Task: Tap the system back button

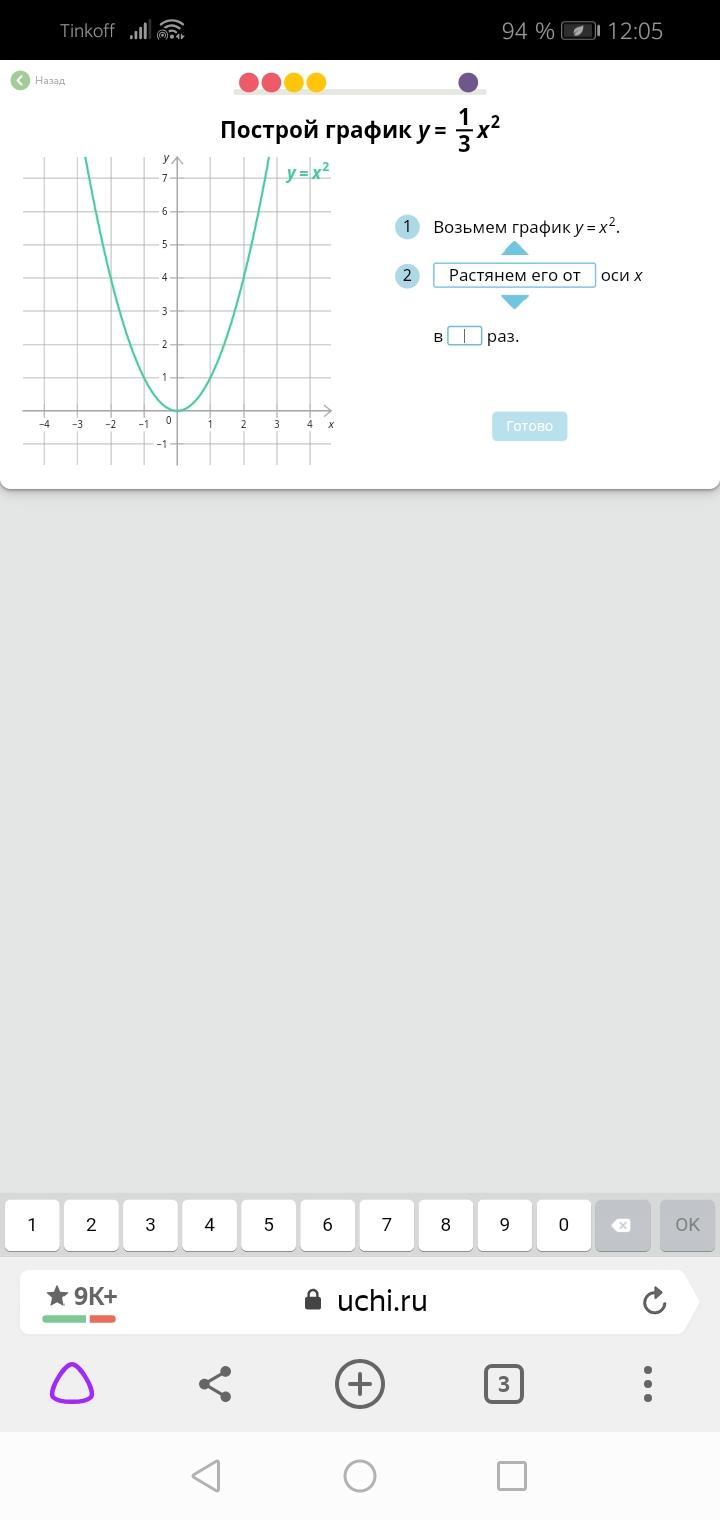Action: coord(206,1476)
